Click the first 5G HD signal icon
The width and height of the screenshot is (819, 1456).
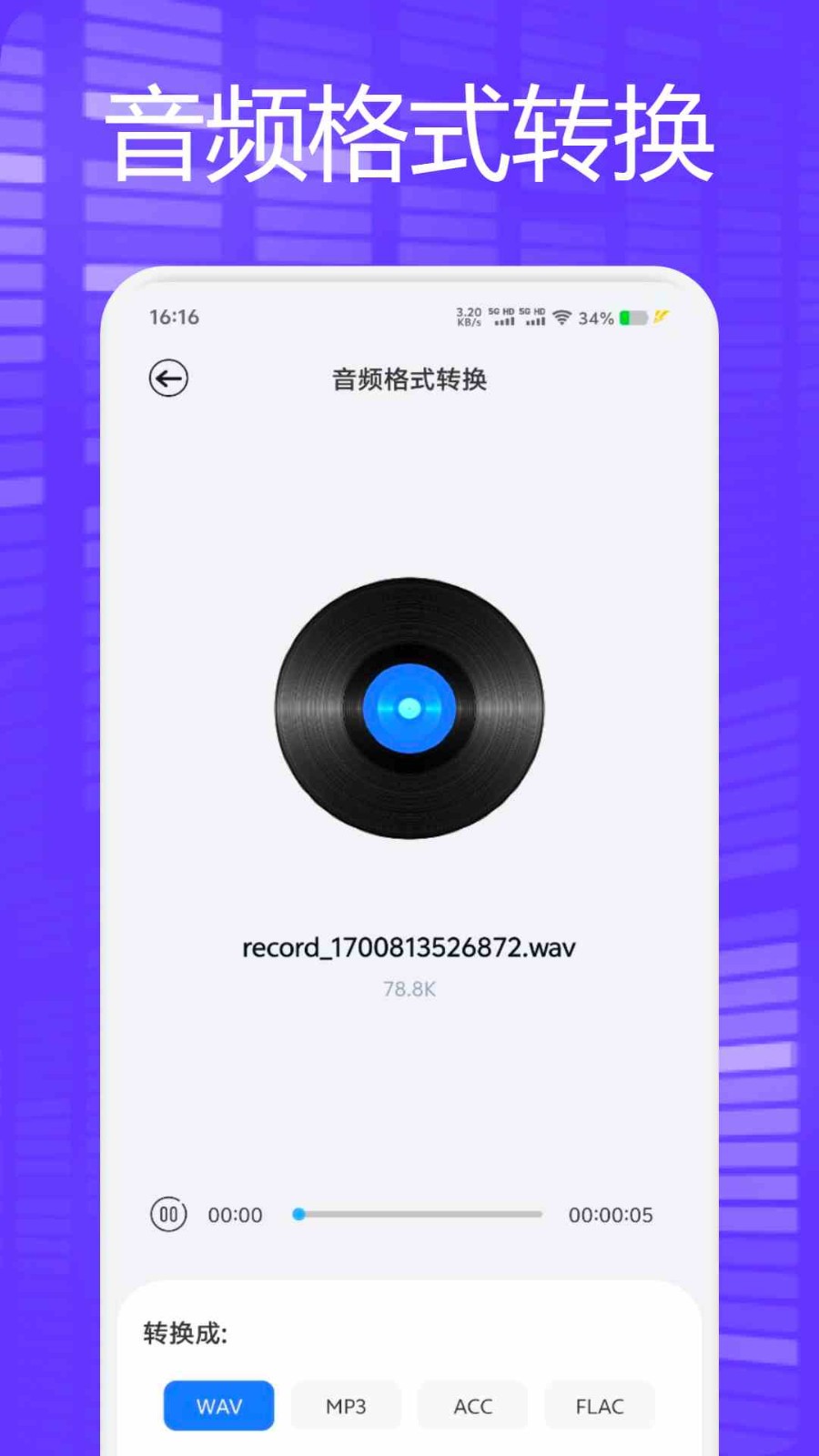tap(501, 317)
